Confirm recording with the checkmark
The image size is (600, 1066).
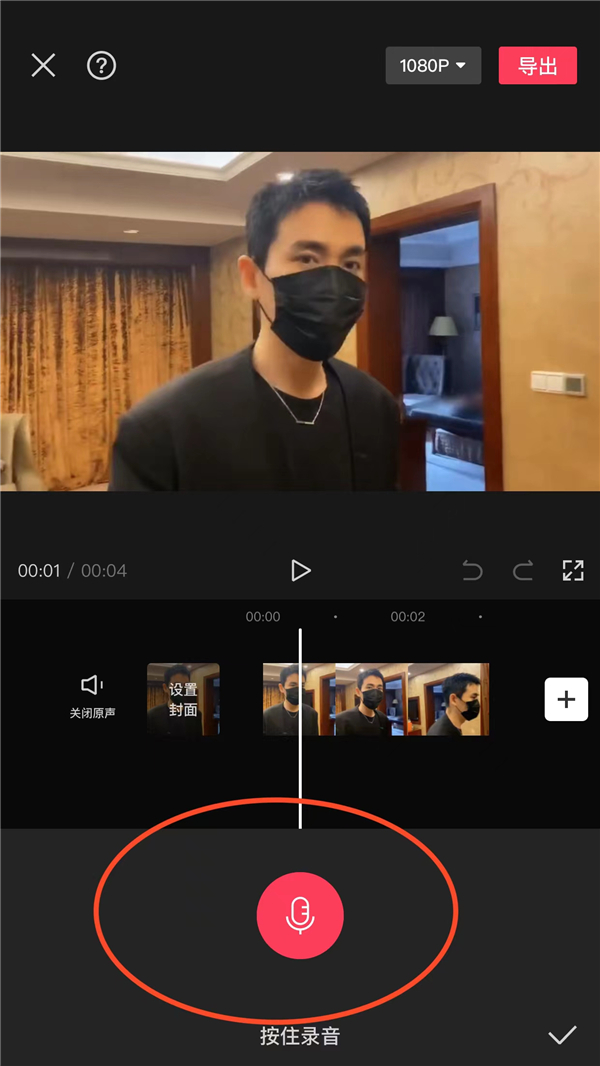(x=562, y=1035)
